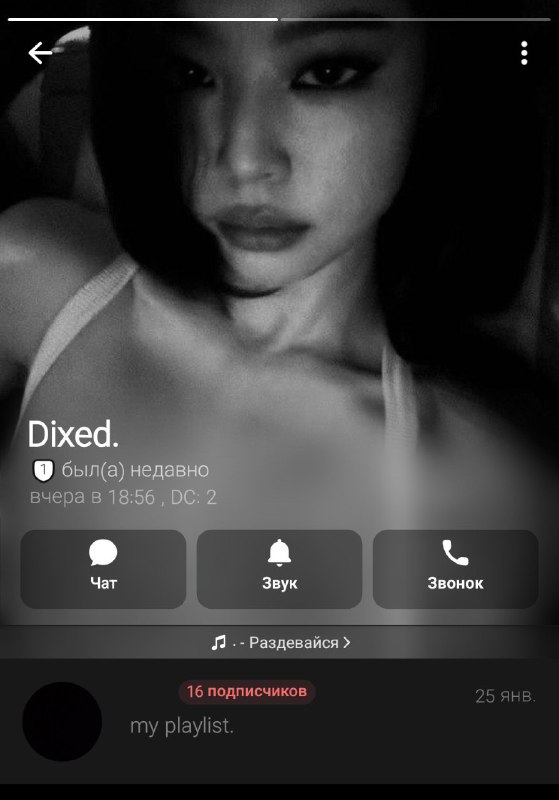Toggle notifications with the Звук button
Screen dimensions: 559x800
tap(280, 569)
